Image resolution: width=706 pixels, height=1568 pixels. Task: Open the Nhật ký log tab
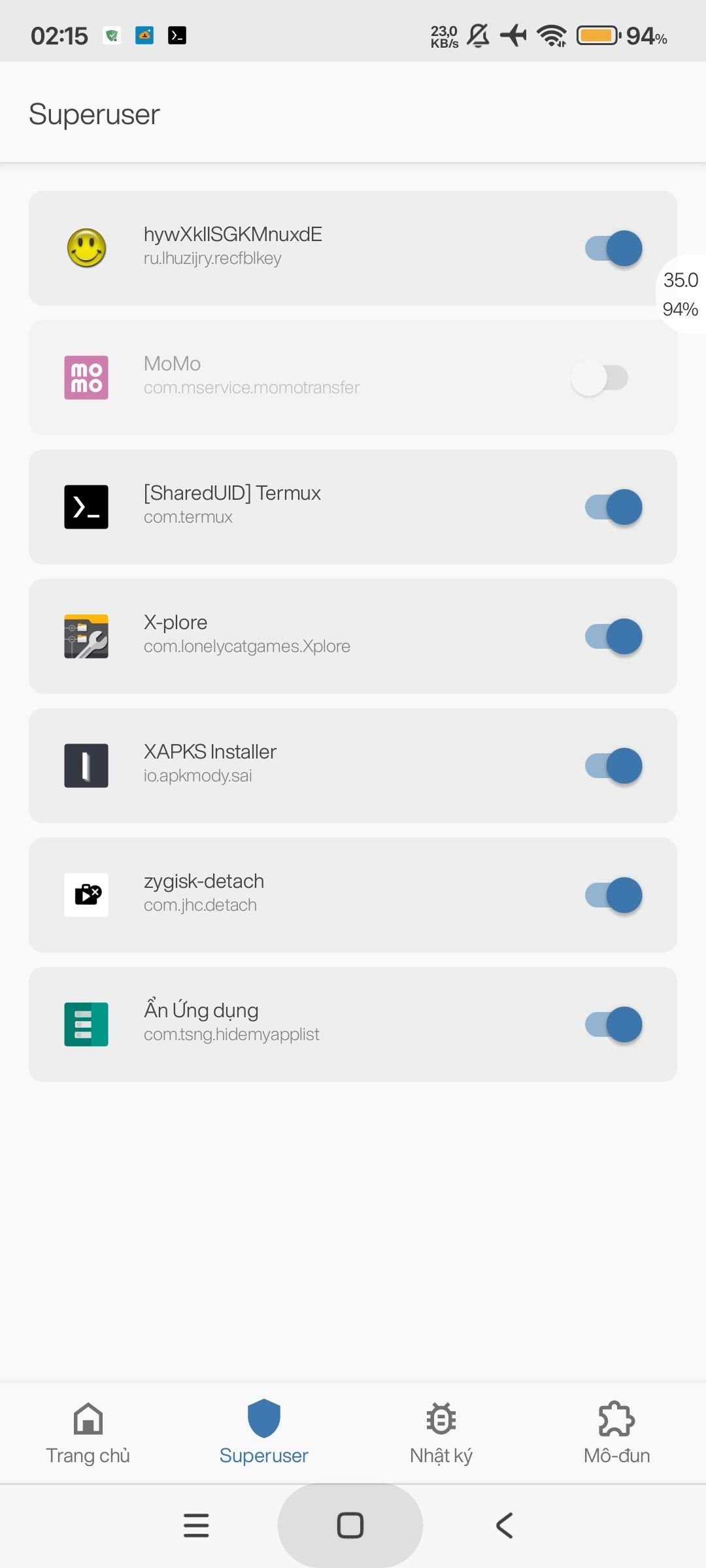[x=441, y=1432]
